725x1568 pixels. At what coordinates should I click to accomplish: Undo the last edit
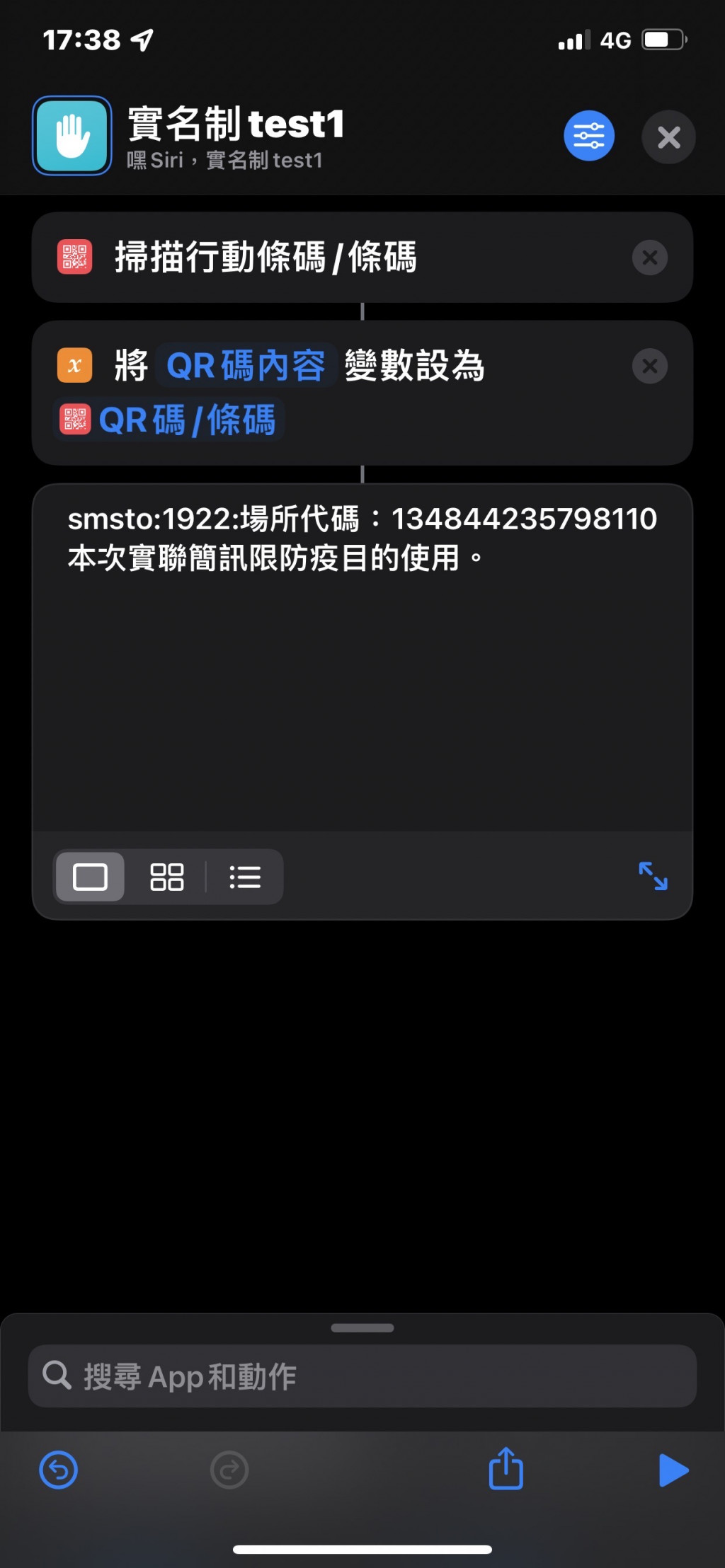click(58, 1470)
